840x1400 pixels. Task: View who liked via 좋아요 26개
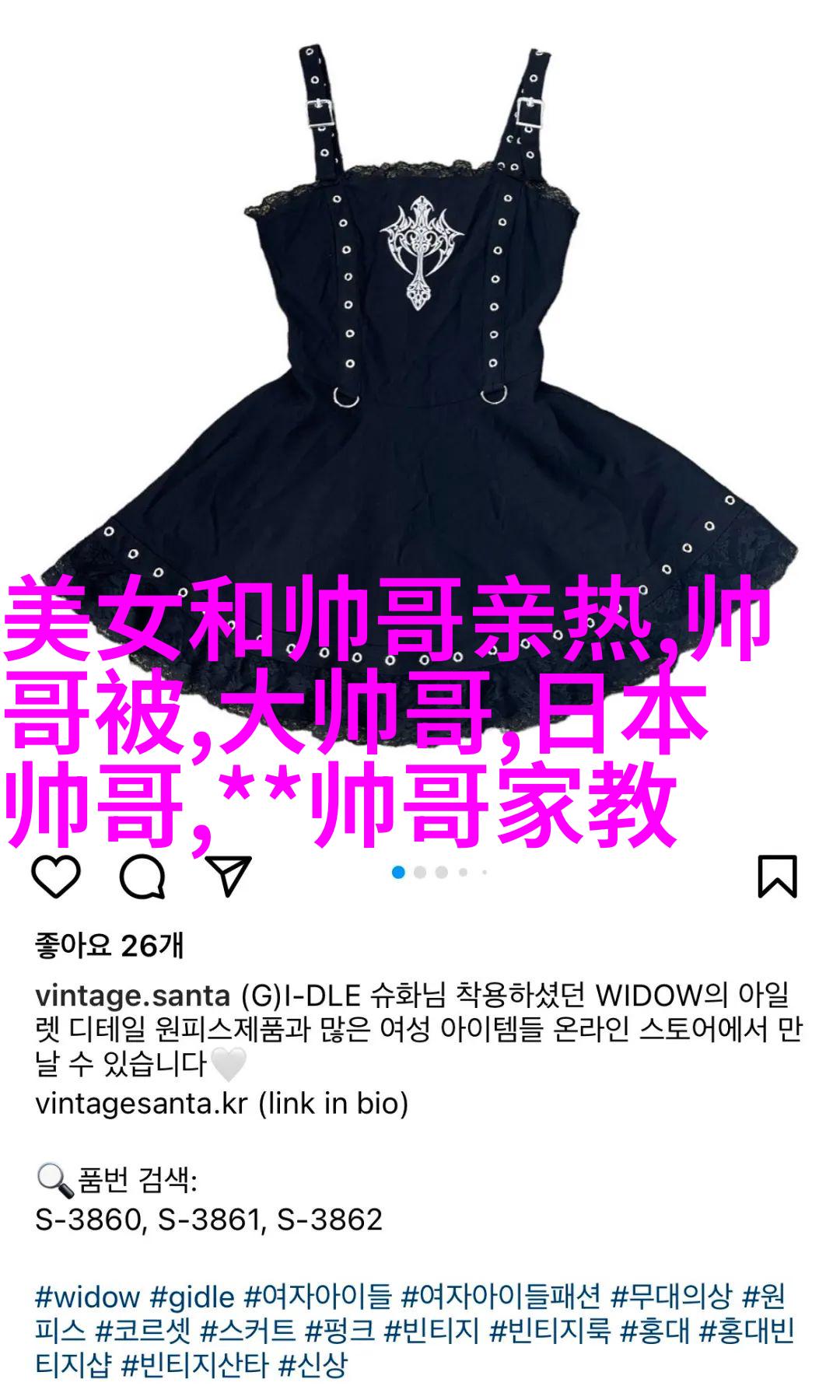click(x=109, y=946)
